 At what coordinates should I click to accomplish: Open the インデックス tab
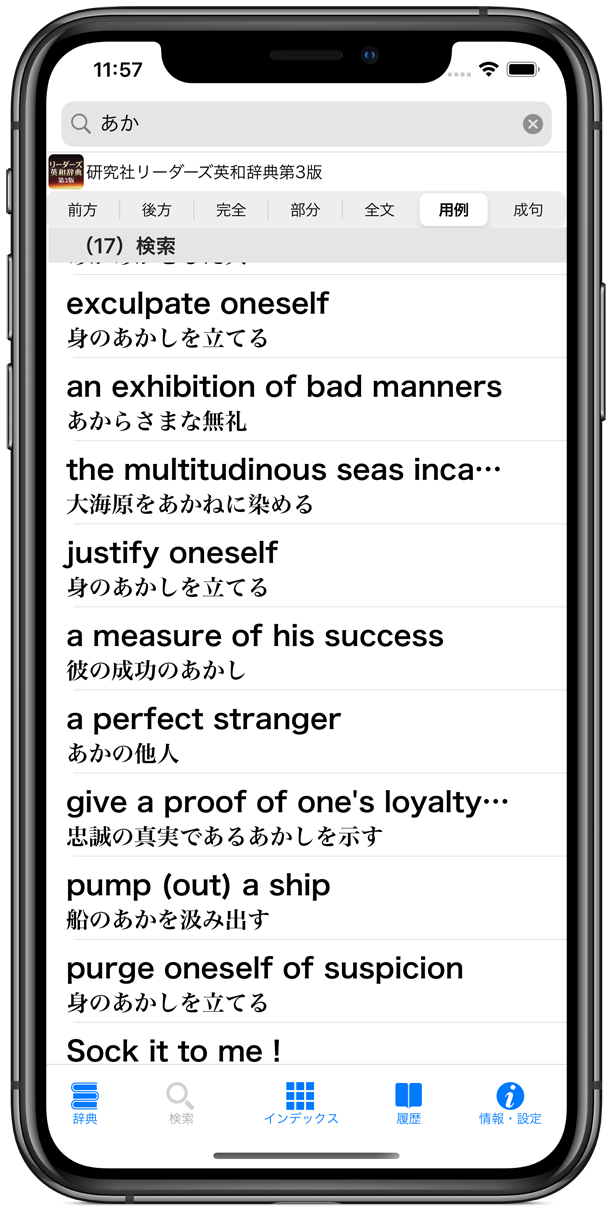coord(300,1103)
